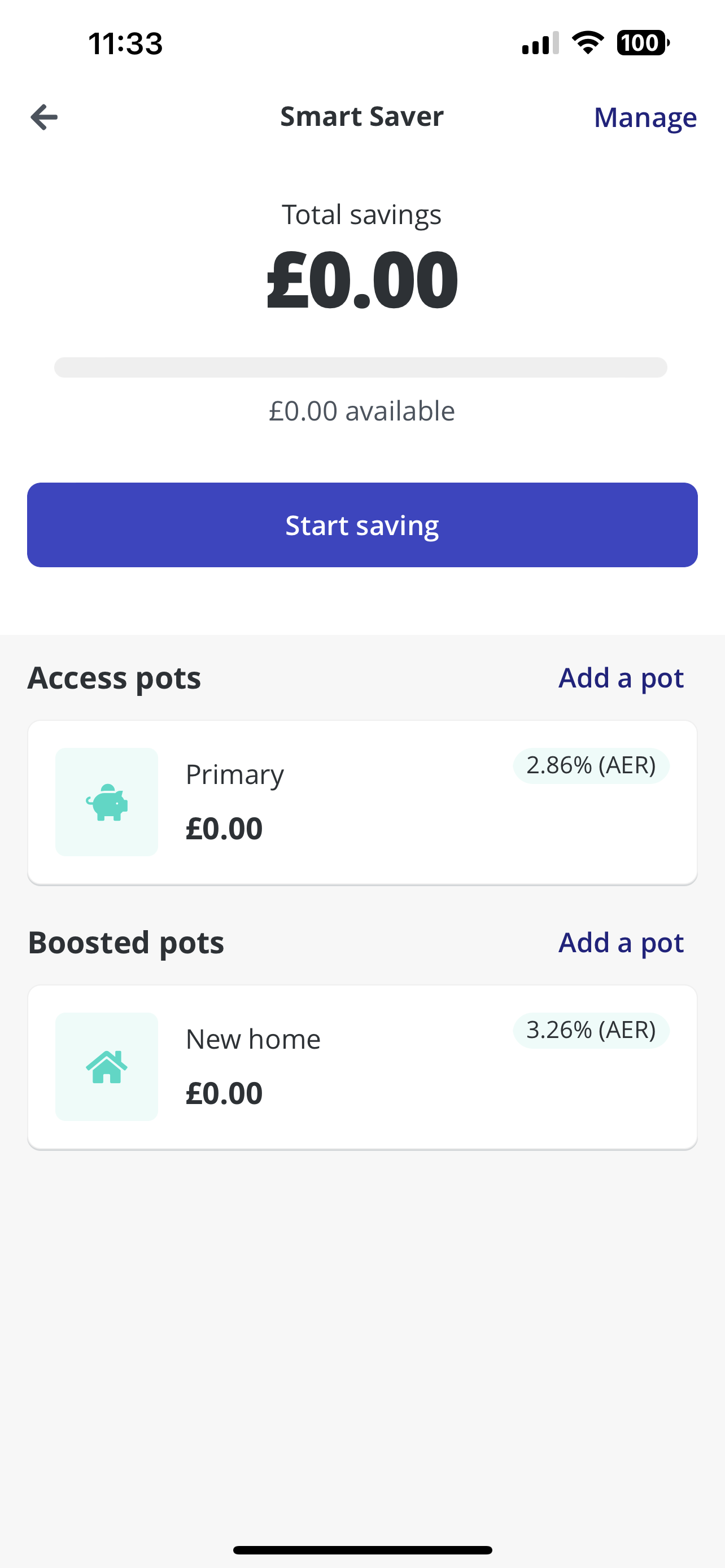Add a pot under Access pots
Viewport: 725px width, 1568px height.
click(x=621, y=678)
